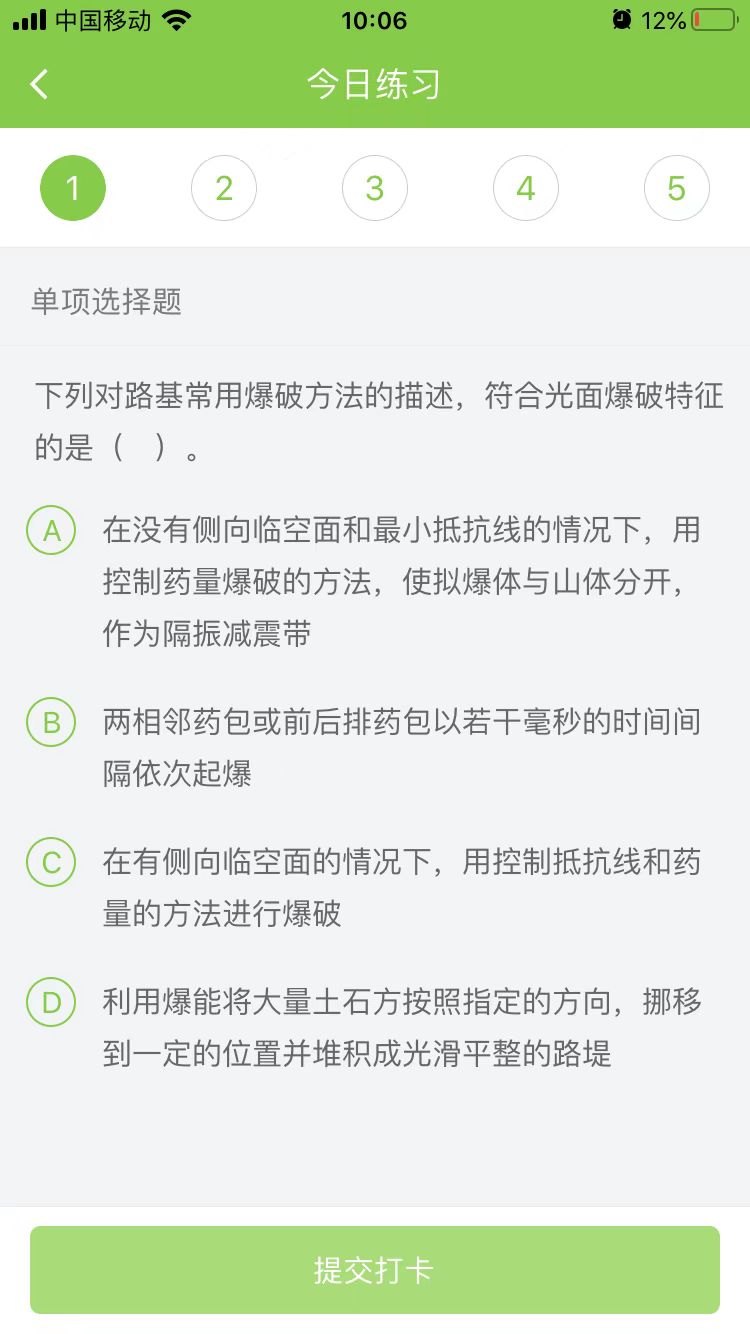750x1334 pixels.
Task: Open question 4
Action: [526, 188]
